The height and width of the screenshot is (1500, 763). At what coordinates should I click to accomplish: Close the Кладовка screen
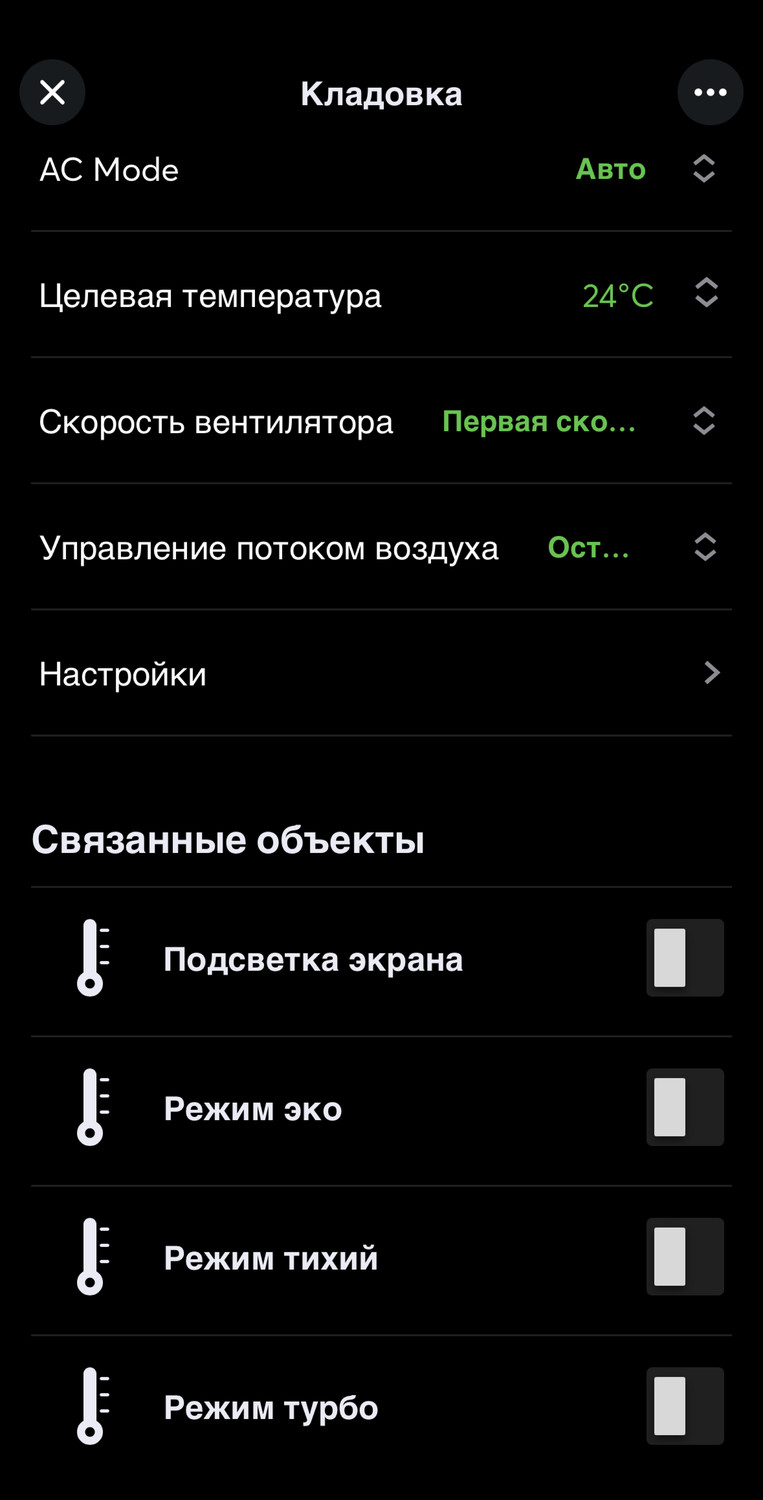point(52,93)
